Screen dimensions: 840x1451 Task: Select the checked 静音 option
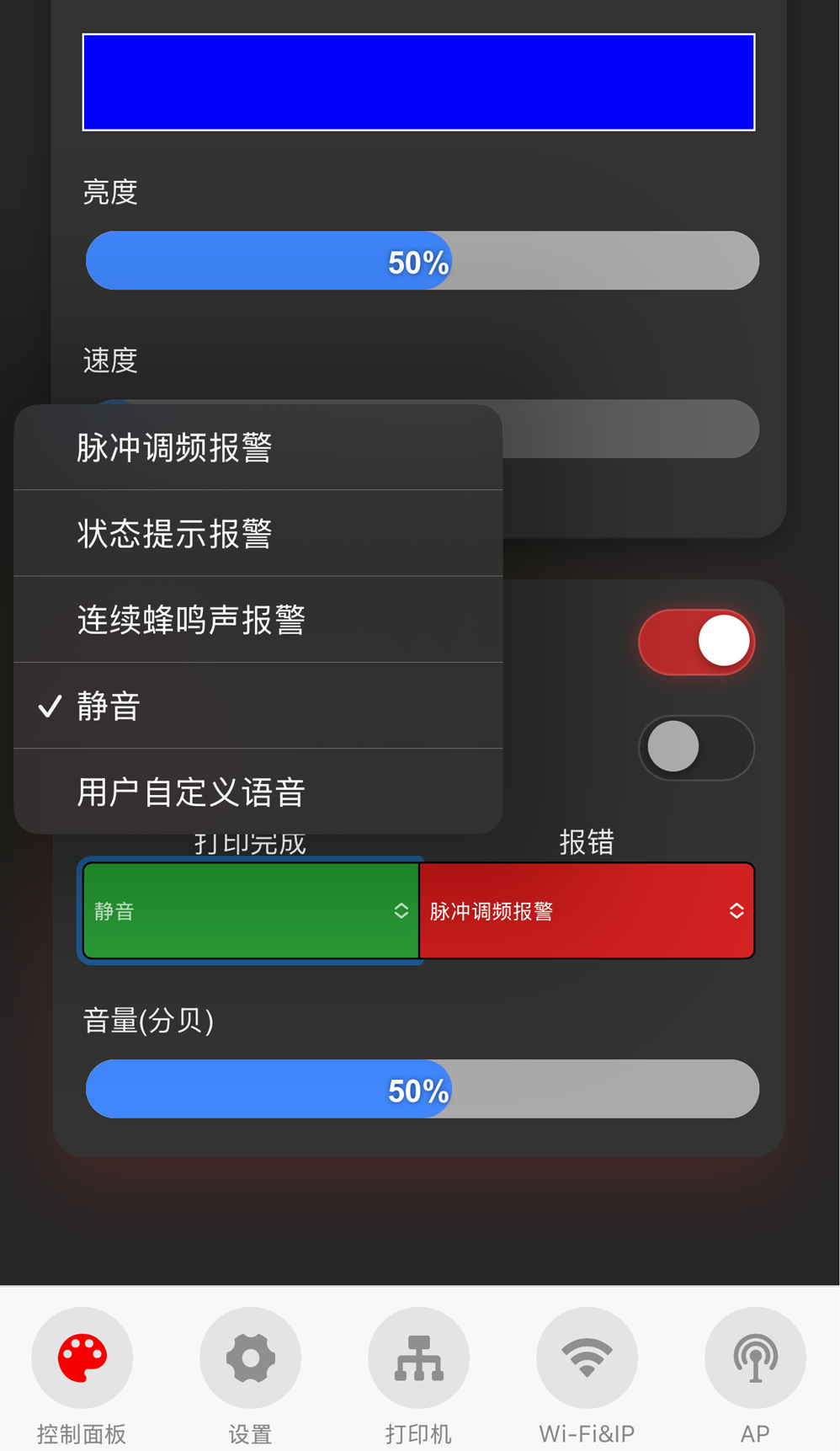258,706
